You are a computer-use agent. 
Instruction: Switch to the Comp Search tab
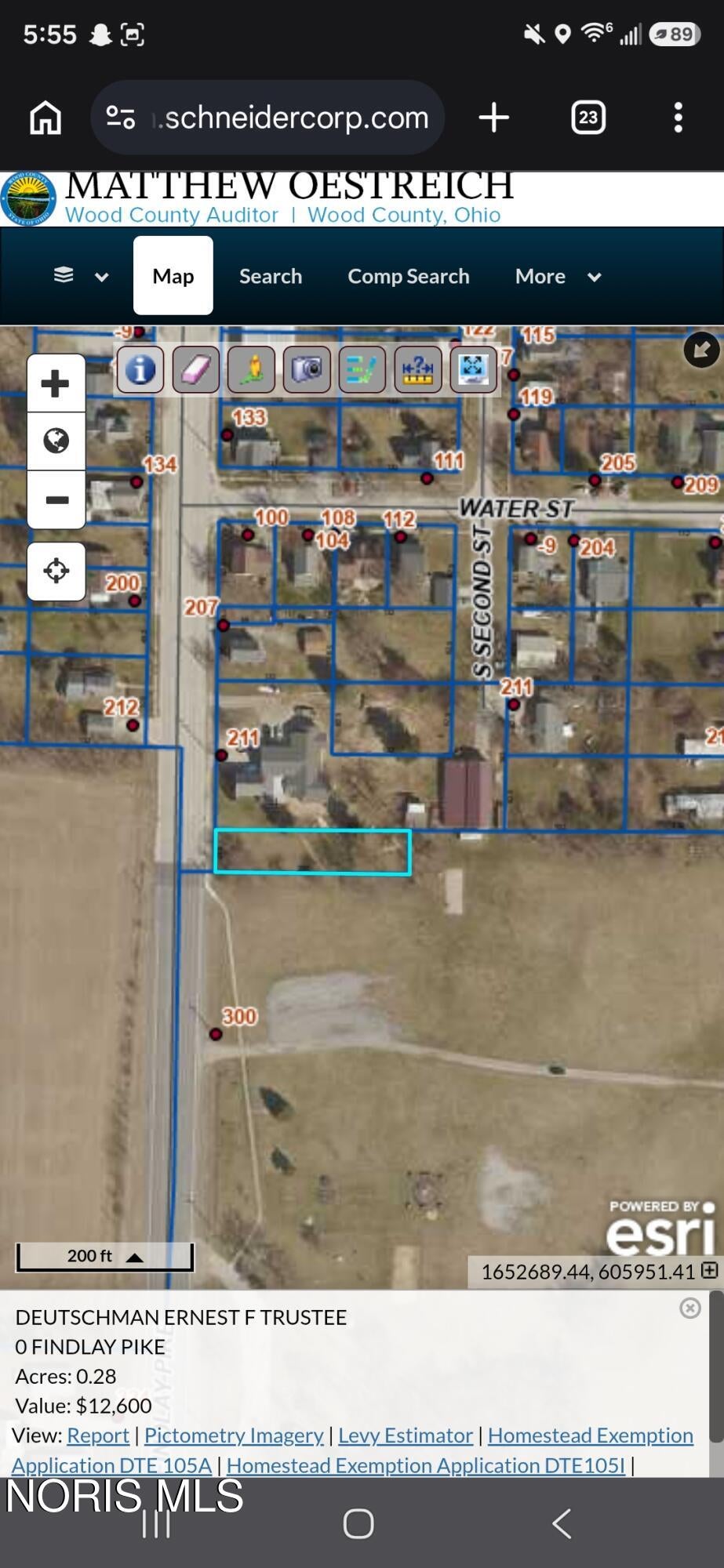coord(409,276)
